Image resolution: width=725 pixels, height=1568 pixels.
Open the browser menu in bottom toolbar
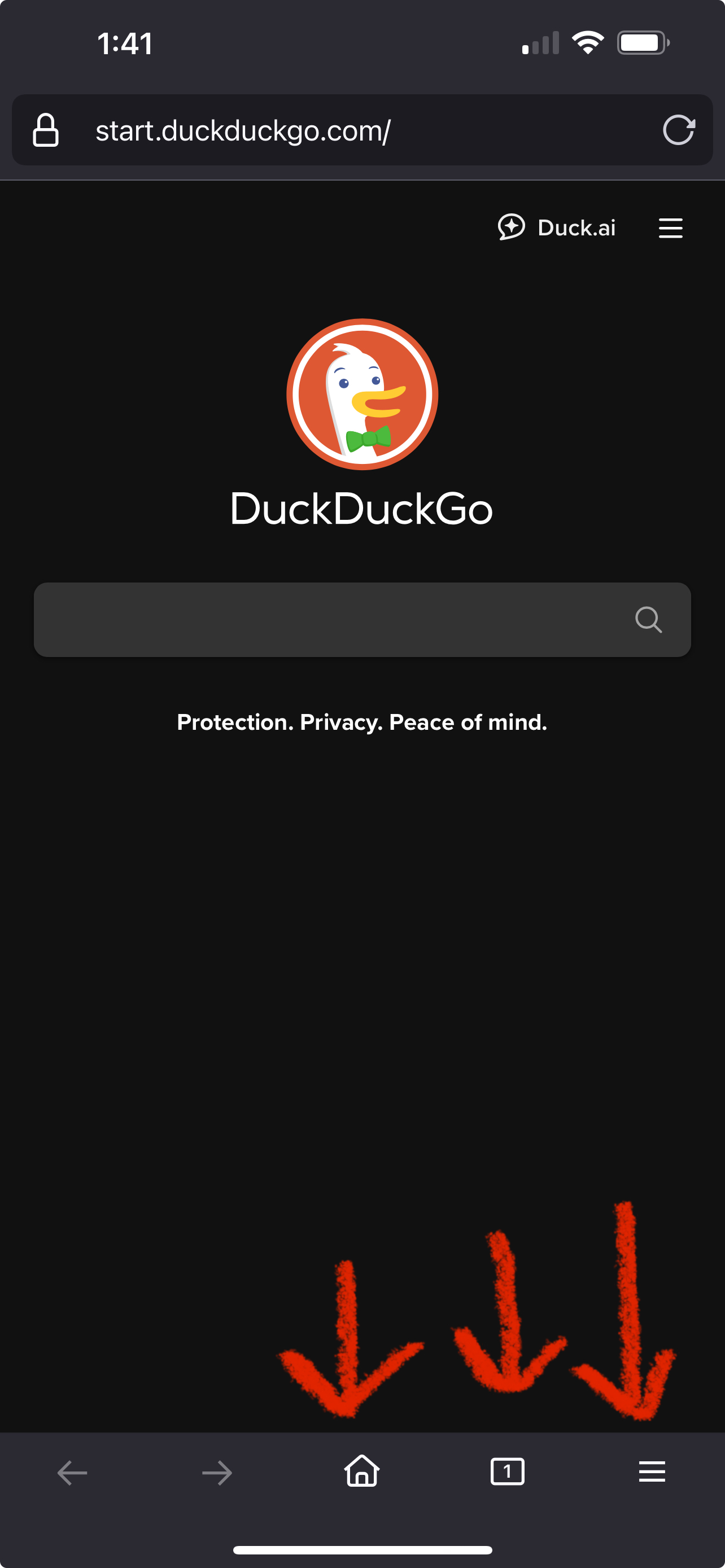point(652,1472)
